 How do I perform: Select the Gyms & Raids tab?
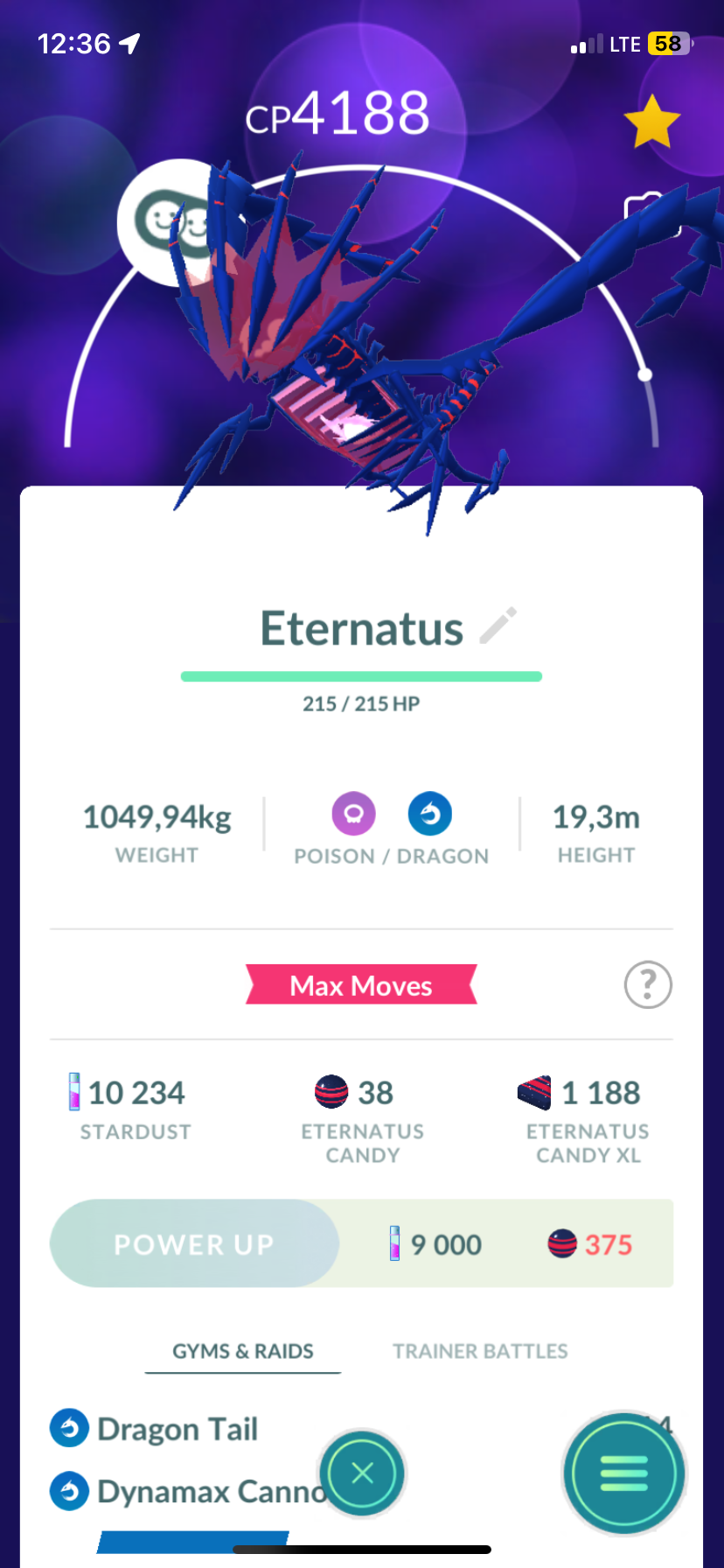[x=242, y=1351]
